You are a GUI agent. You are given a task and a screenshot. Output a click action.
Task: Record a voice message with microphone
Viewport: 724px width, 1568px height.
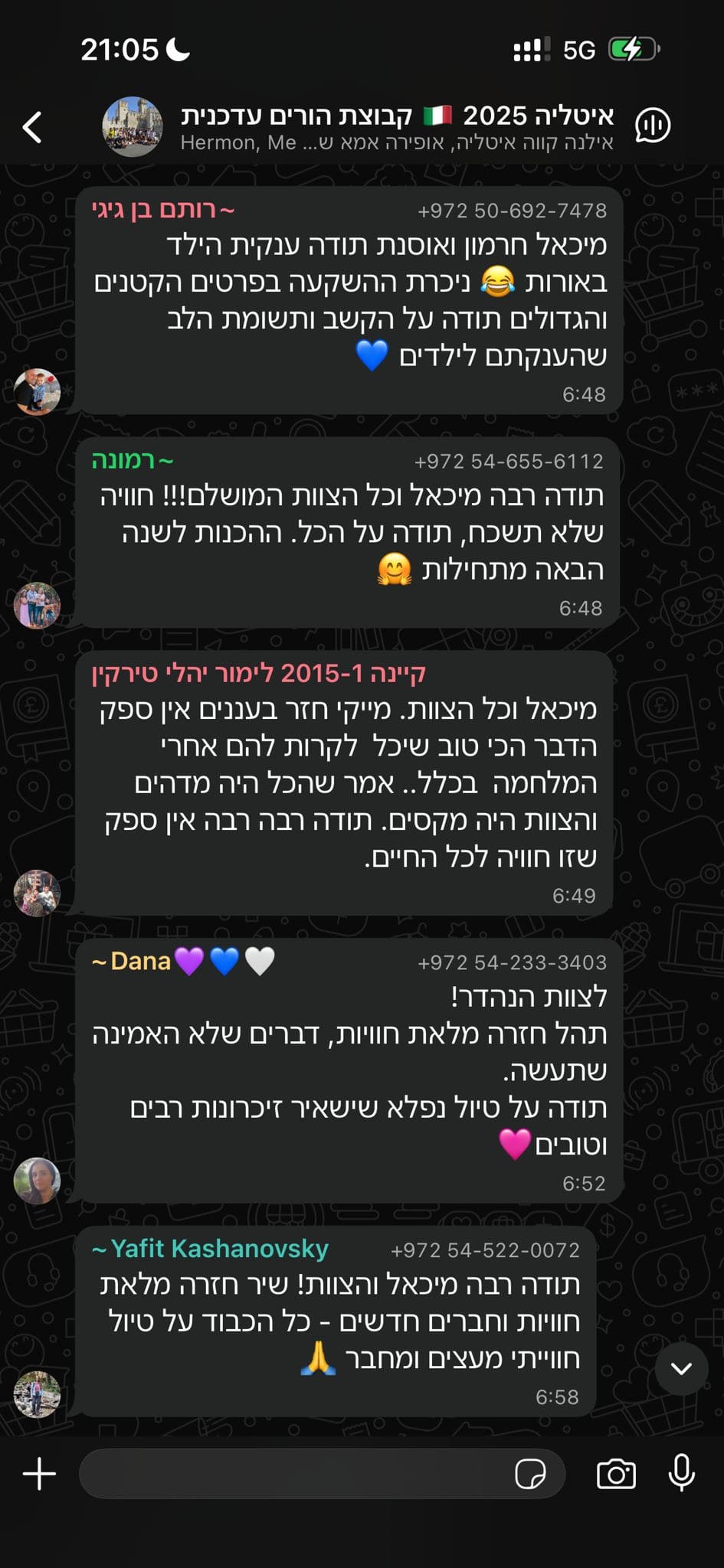[x=681, y=1472]
